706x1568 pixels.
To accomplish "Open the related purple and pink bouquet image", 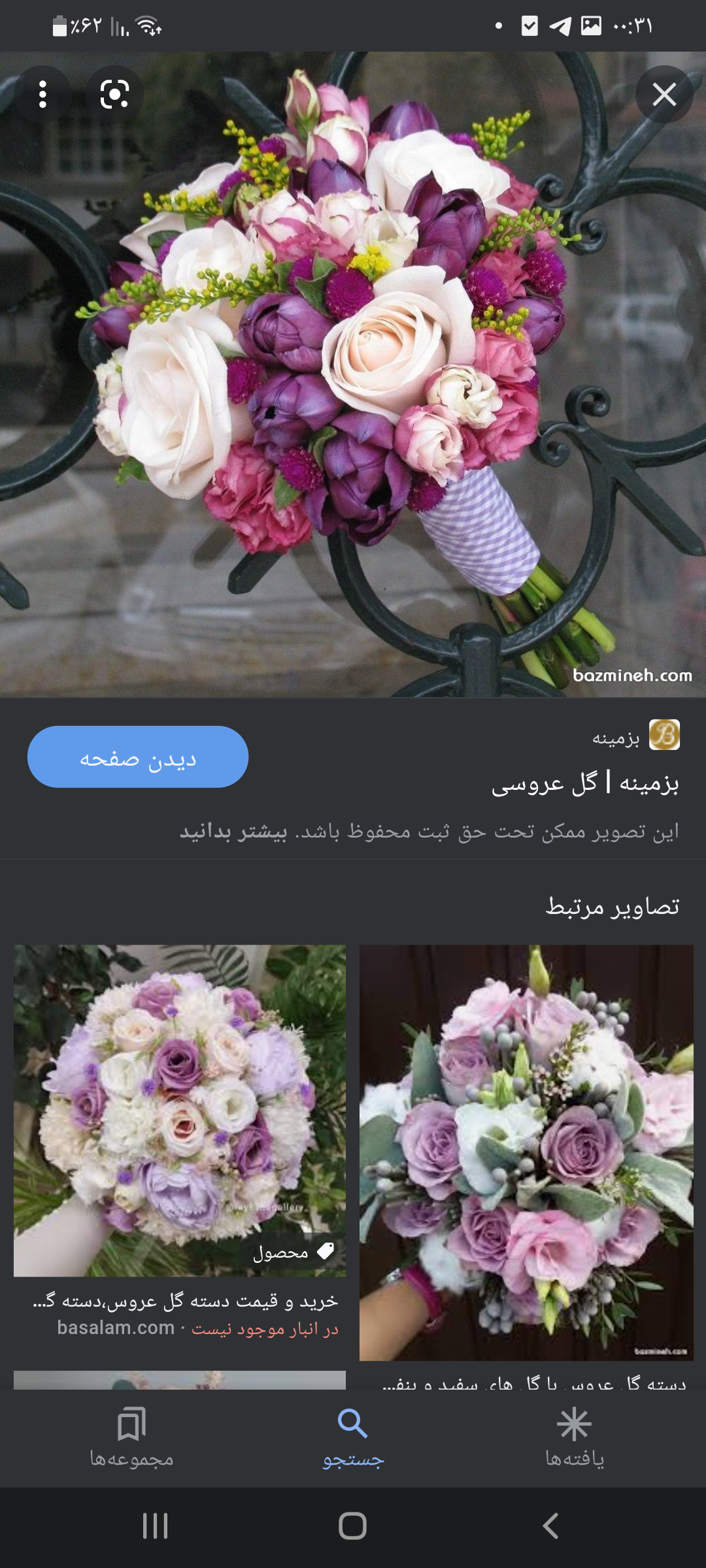I will pyautogui.click(x=526, y=1152).
